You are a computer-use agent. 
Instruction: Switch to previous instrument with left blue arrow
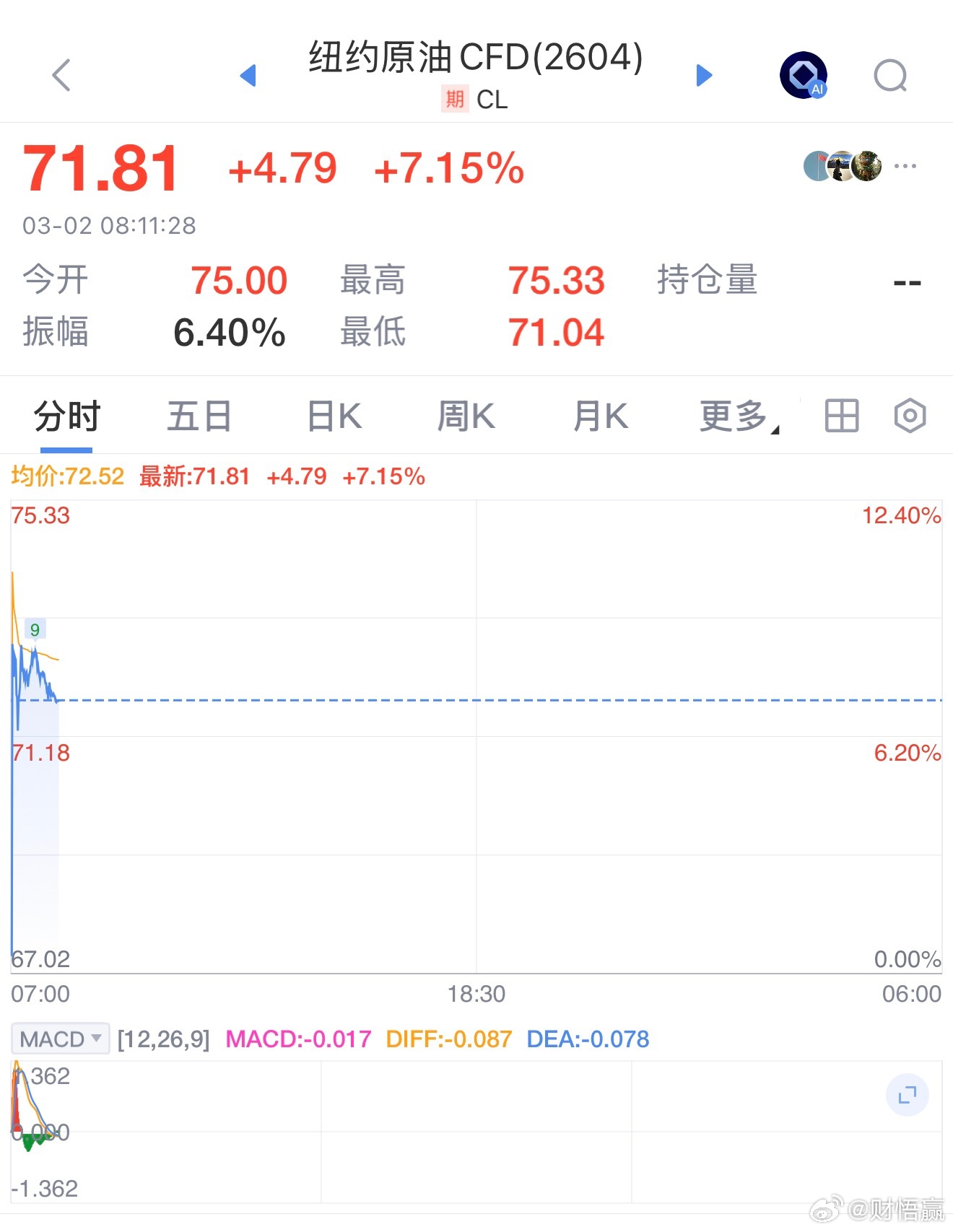[x=249, y=75]
